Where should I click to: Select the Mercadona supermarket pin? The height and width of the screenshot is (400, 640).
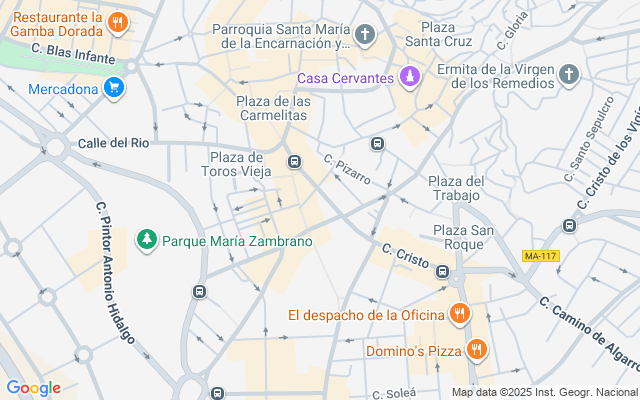(x=113, y=89)
